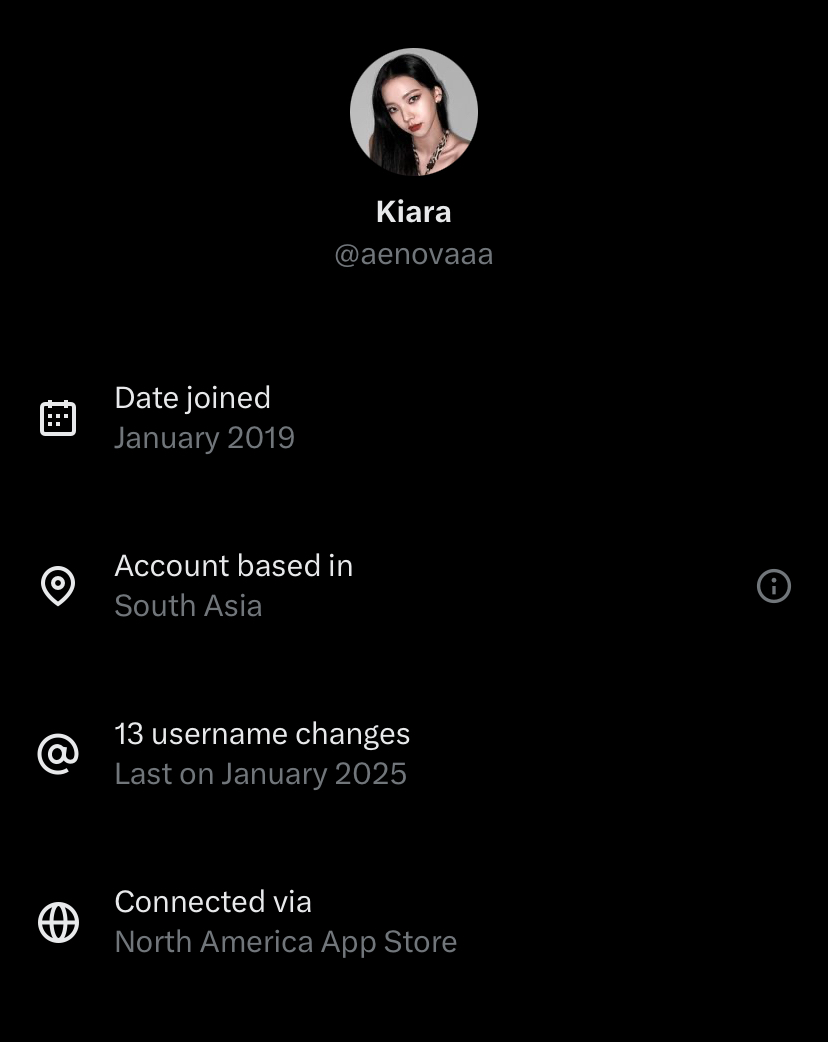Open Kiara's profile picture

[x=414, y=113]
